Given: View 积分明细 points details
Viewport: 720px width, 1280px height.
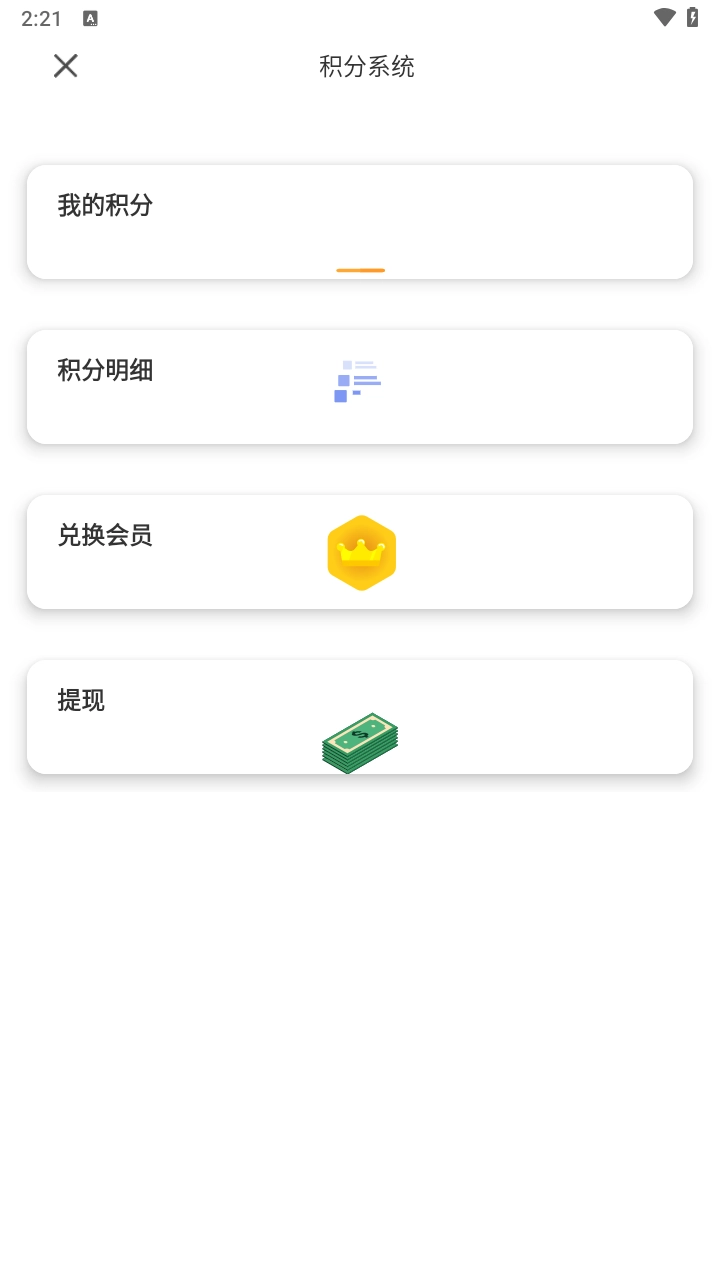Looking at the screenshot, I should (x=360, y=387).
